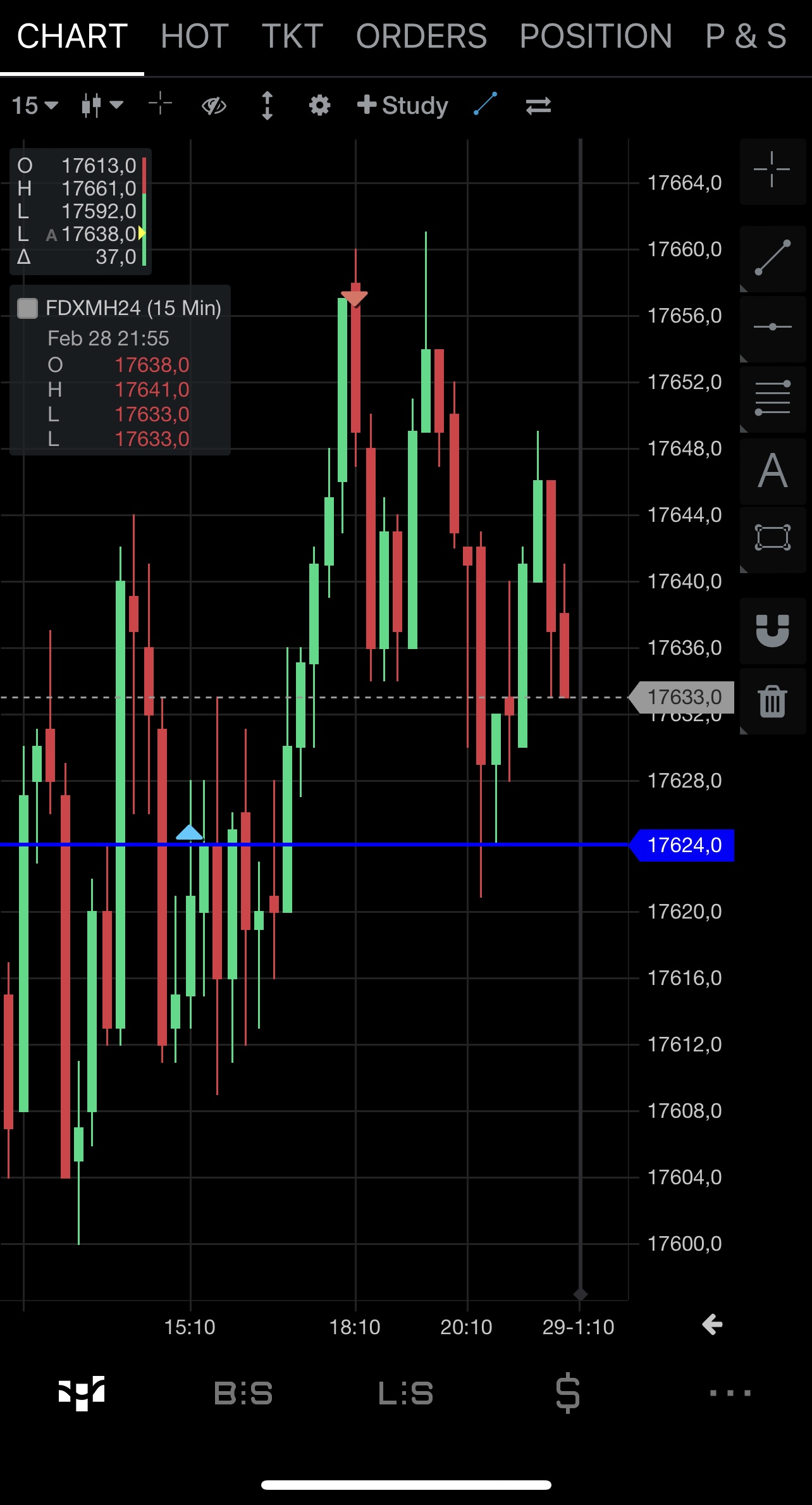Select the text annotation tool
The height and width of the screenshot is (1505, 812).
[x=772, y=471]
